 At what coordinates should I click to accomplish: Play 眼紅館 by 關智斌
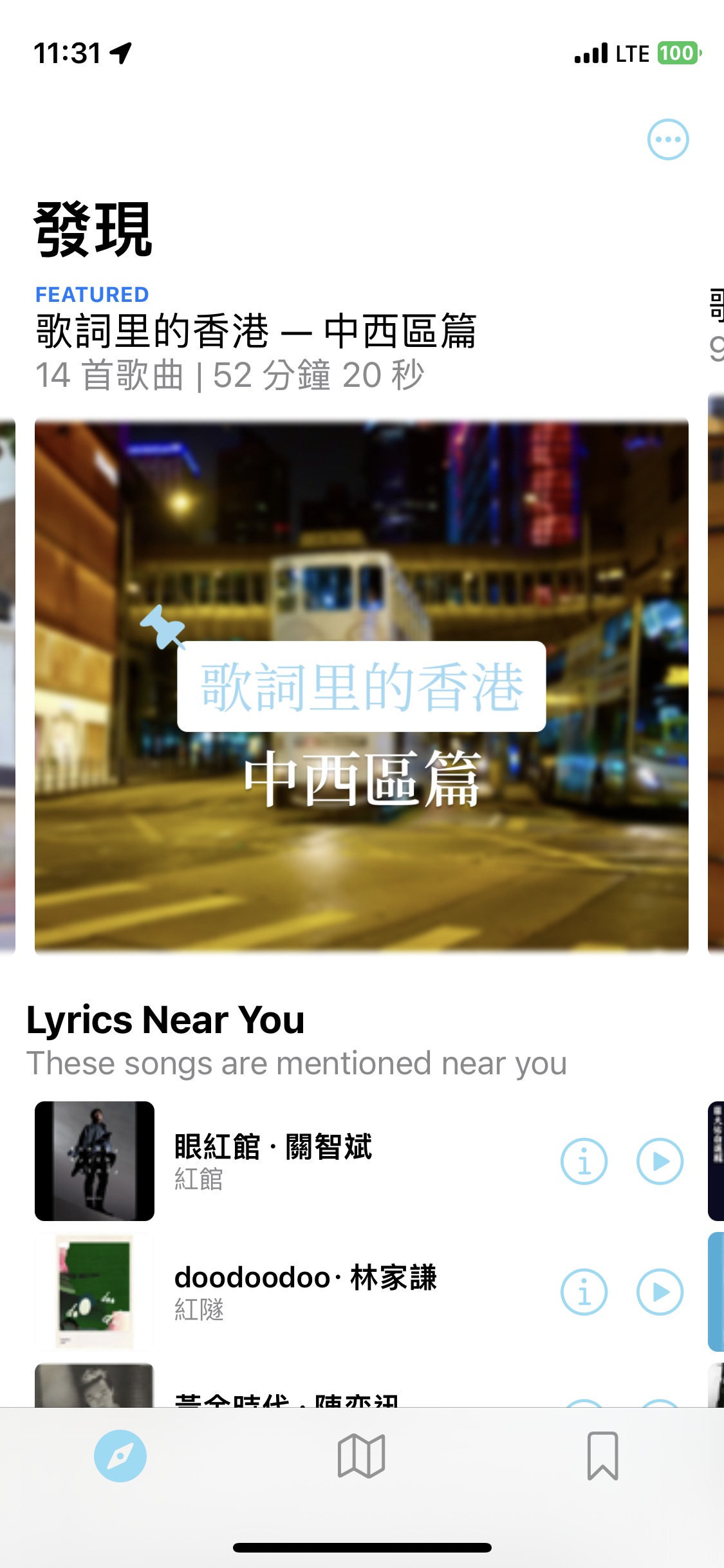[x=660, y=1161]
